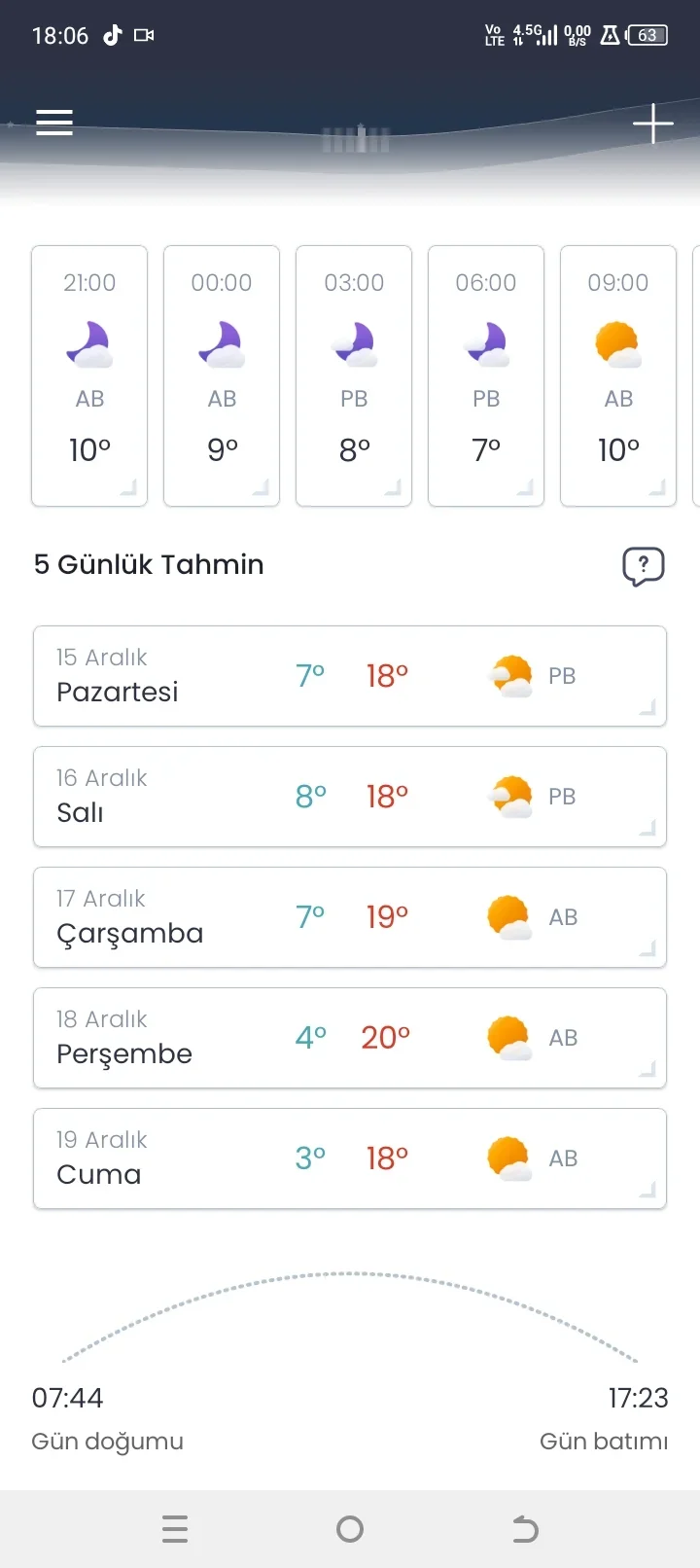Select the 03:00 crescent moon icon

click(353, 345)
